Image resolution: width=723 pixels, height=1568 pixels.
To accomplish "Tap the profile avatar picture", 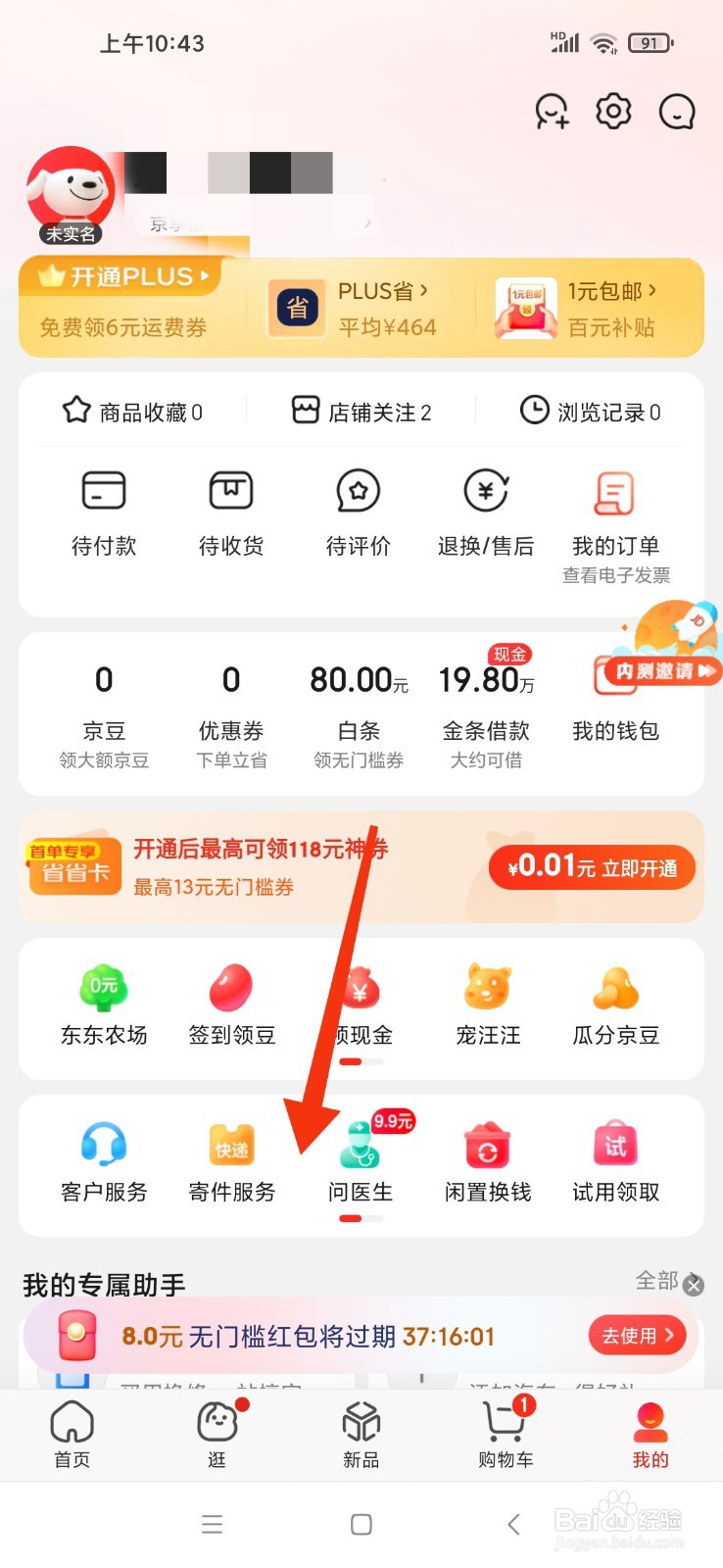I will pyautogui.click(x=70, y=188).
